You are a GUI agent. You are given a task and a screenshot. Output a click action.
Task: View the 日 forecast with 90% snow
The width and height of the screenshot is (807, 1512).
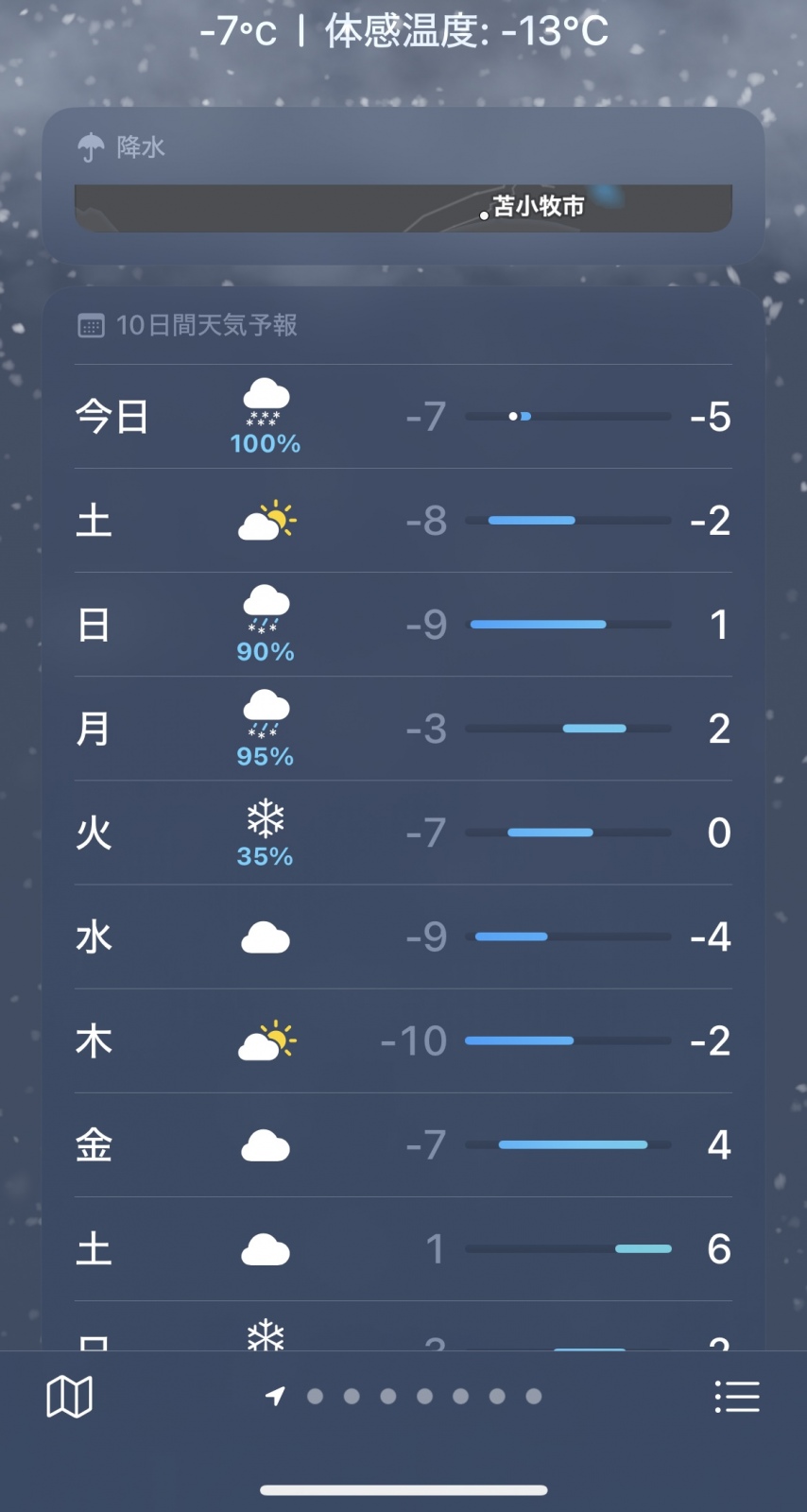pyautogui.click(x=403, y=625)
